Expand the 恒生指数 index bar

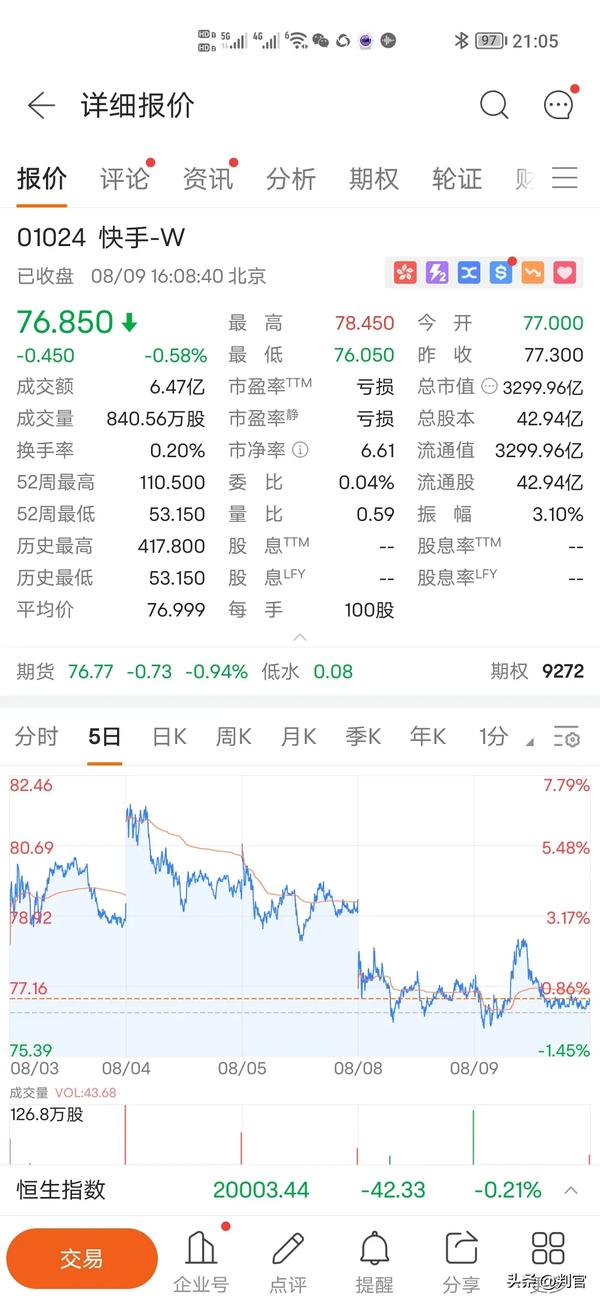click(x=571, y=1190)
